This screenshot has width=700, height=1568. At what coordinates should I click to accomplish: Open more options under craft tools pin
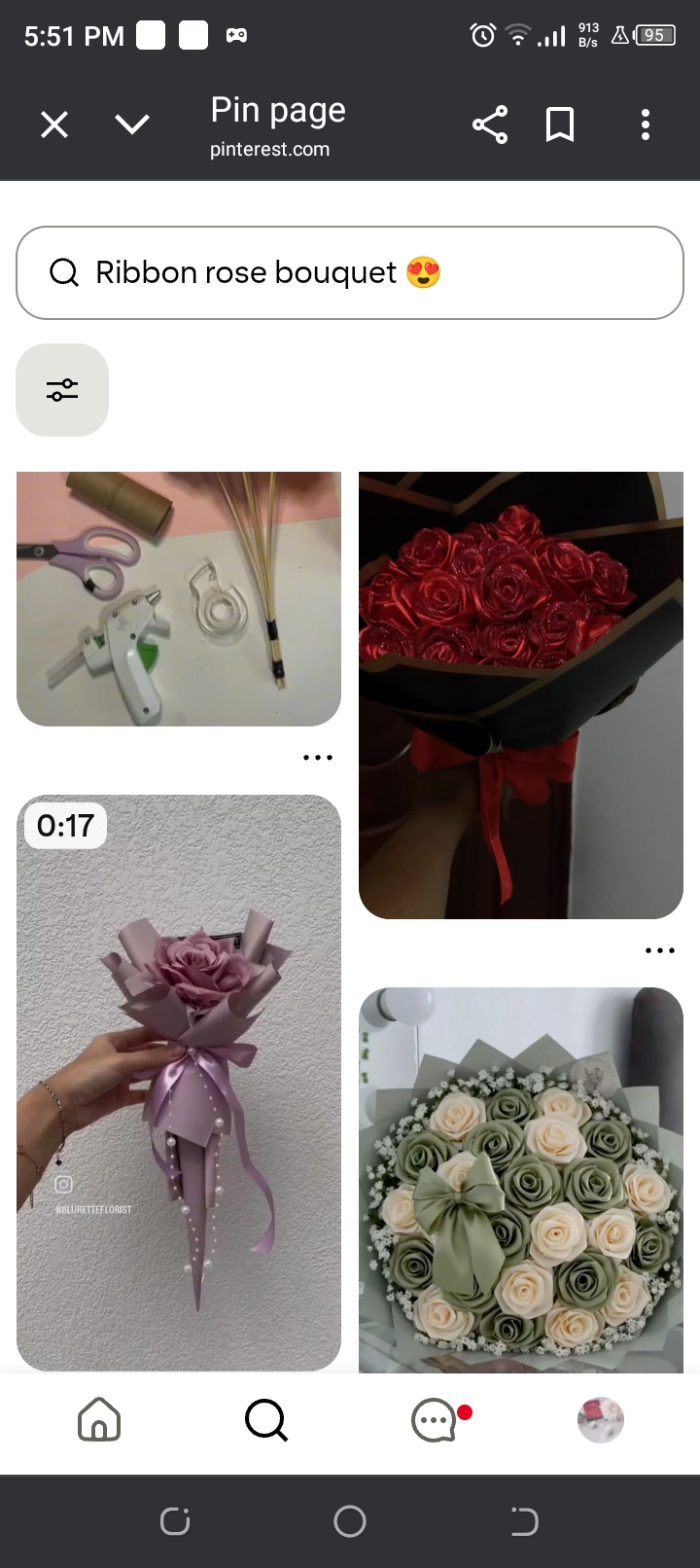(318, 757)
